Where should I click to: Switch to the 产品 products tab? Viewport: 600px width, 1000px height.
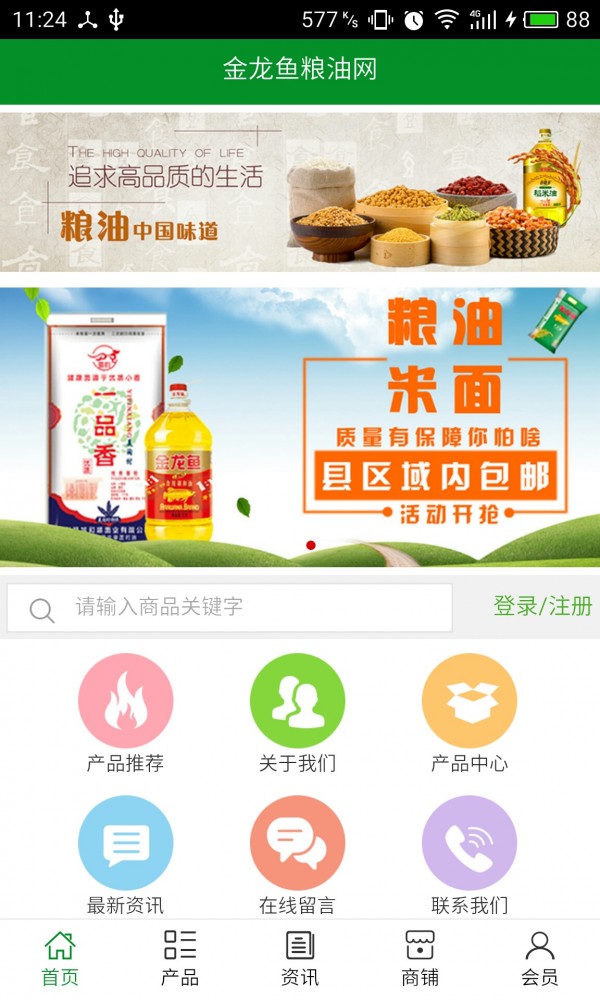click(x=180, y=958)
